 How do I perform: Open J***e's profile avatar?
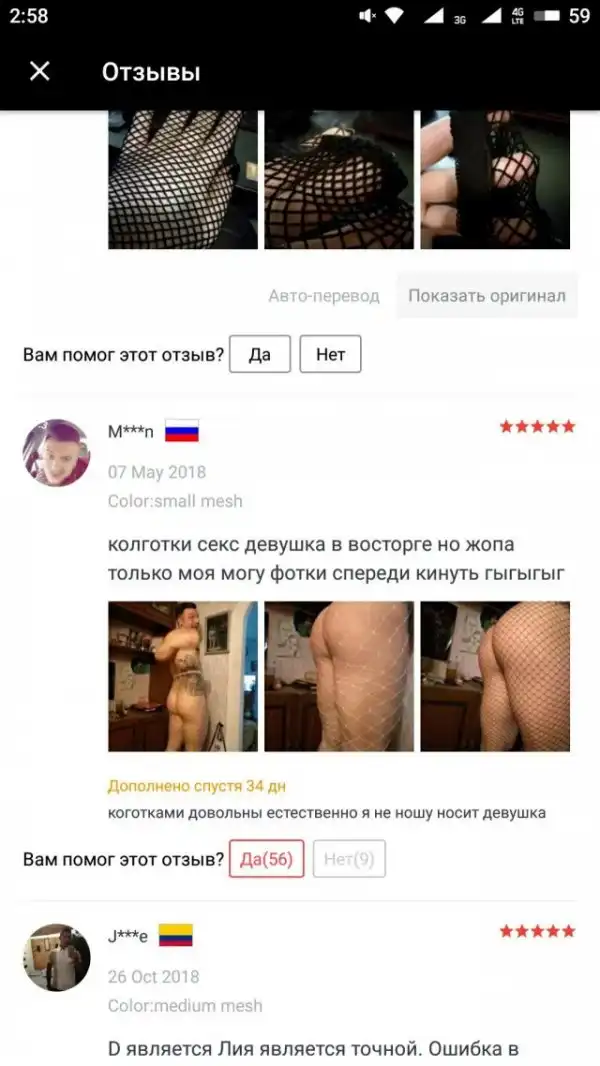[x=56, y=957]
